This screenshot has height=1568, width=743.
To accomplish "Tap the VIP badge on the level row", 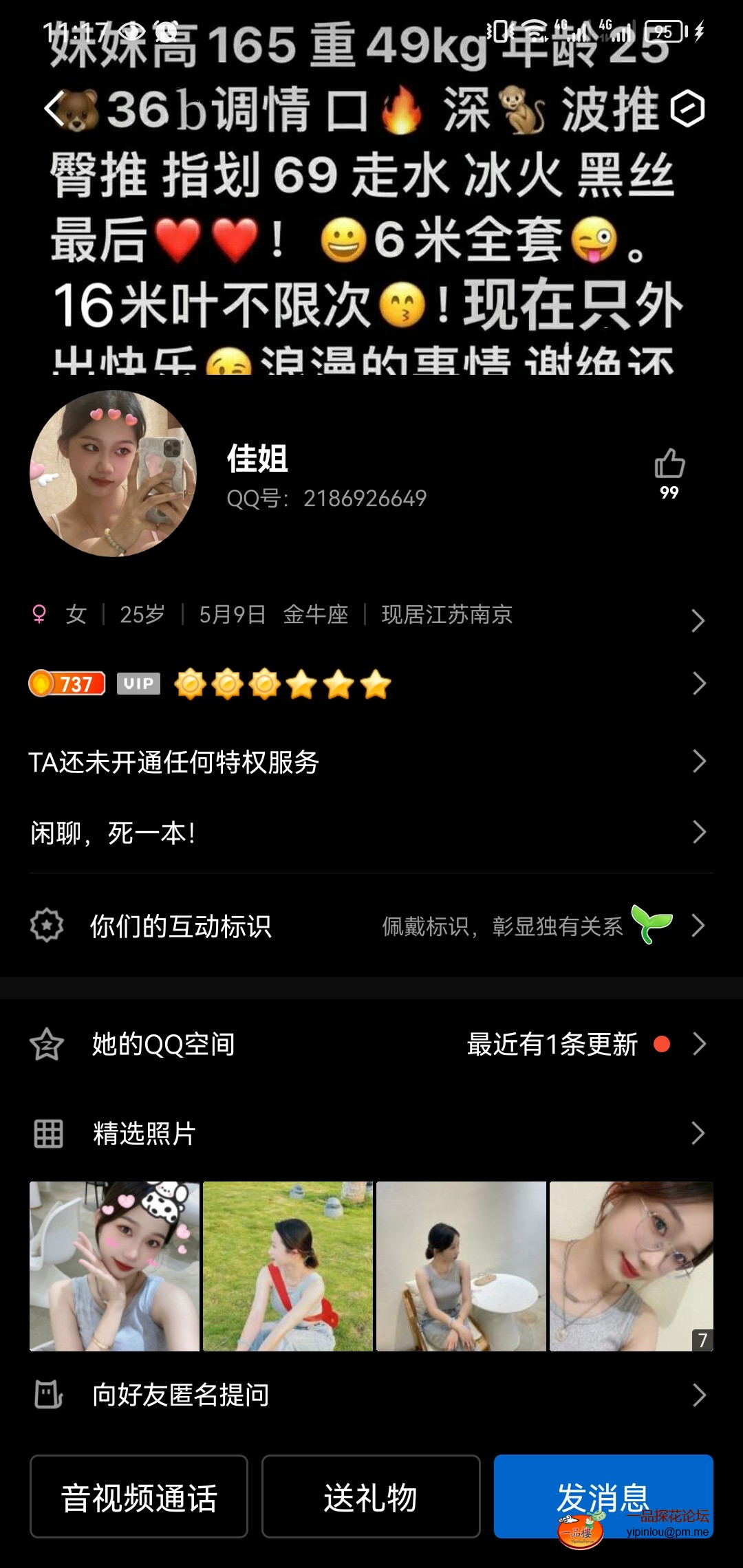I will click(x=138, y=684).
